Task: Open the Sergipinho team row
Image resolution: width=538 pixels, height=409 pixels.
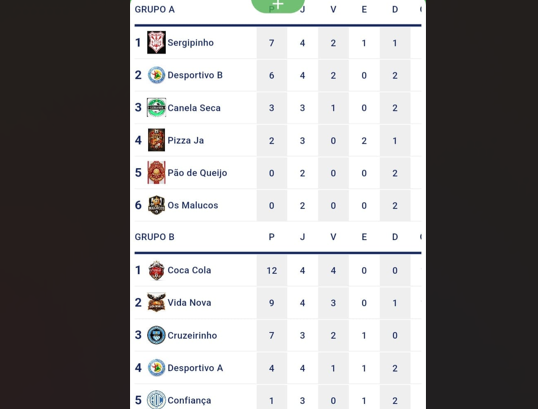Action: point(278,43)
